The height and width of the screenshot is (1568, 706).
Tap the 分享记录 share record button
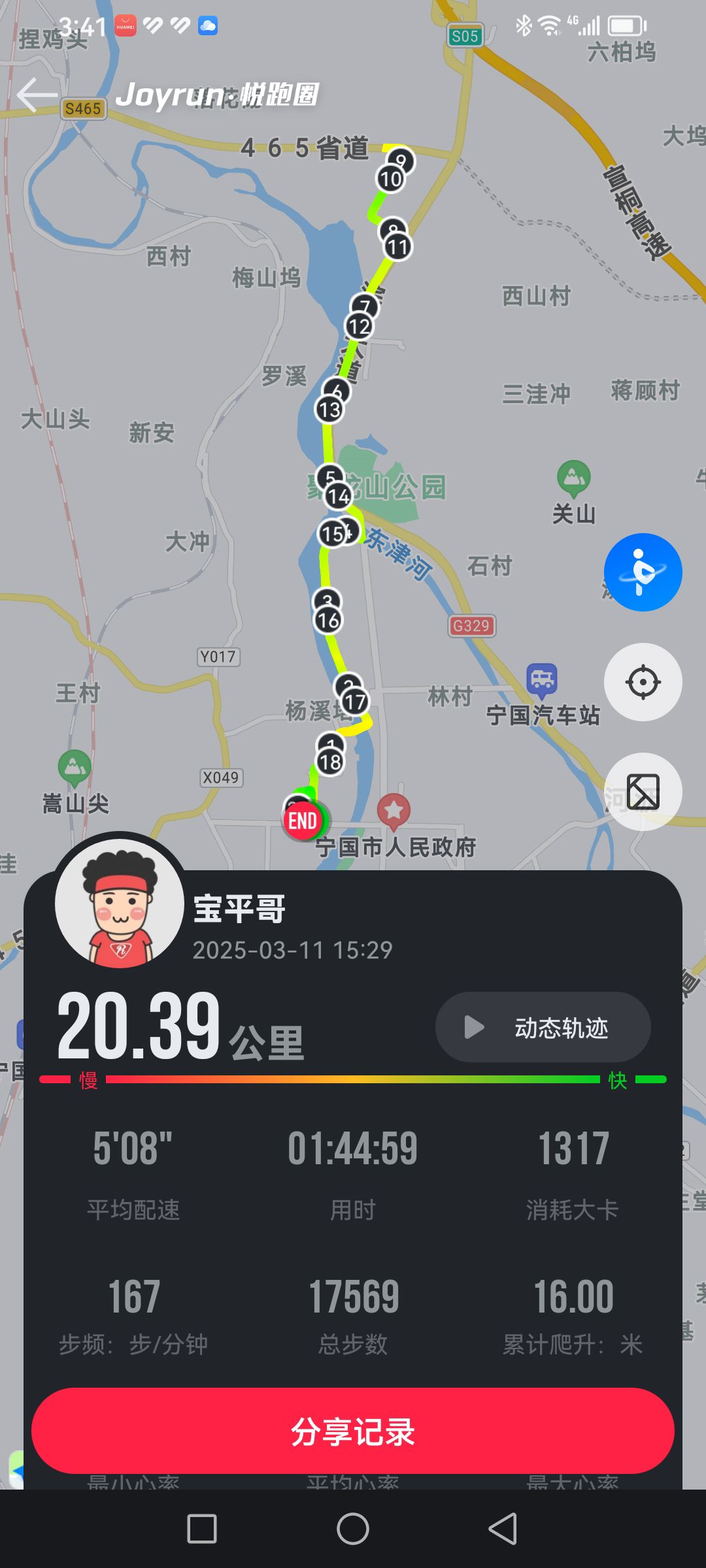point(353,1431)
